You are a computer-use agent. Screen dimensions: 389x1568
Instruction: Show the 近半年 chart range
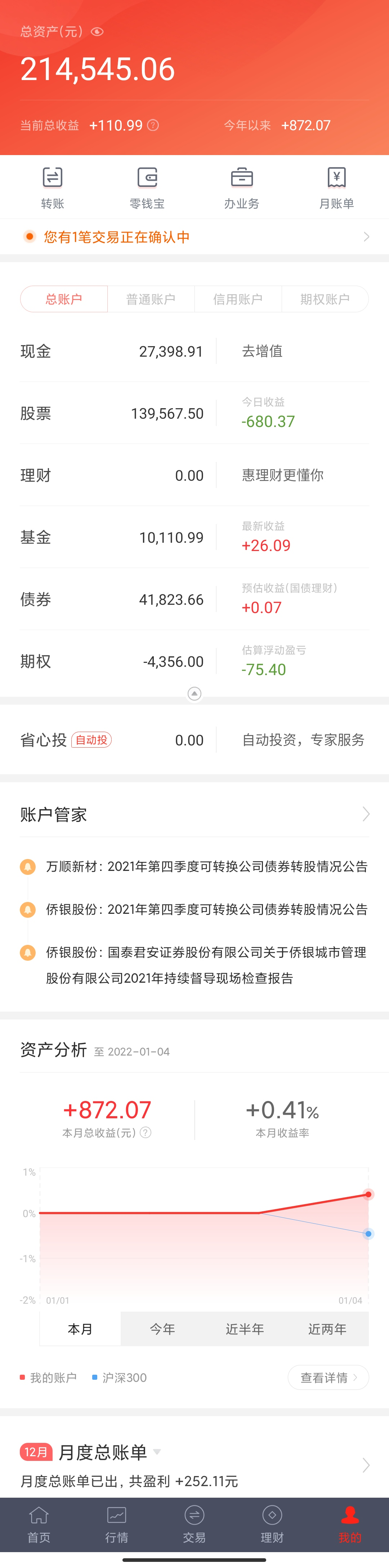(244, 1329)
